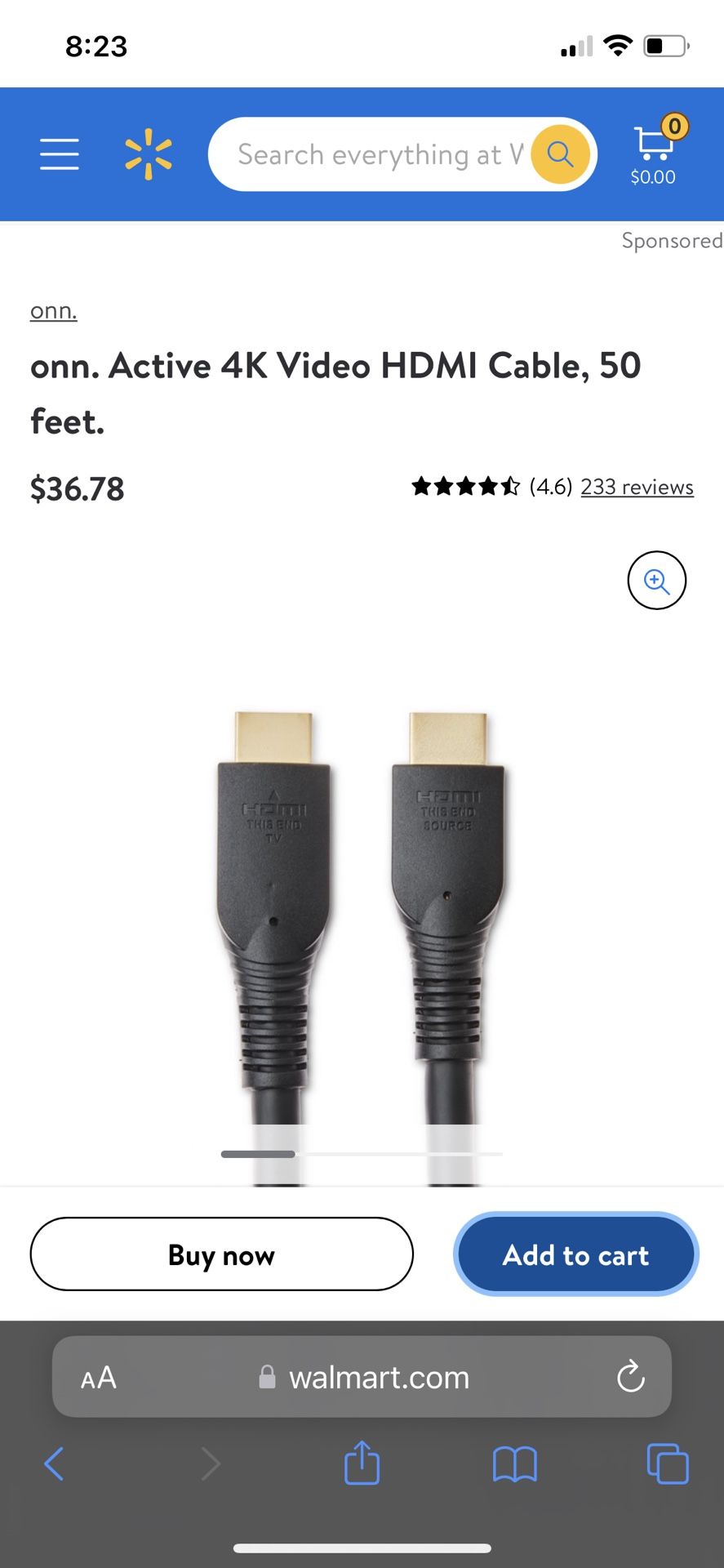Tap the walmart.com address bar
The image size is (724, 1568).
tap(379, 1378)
